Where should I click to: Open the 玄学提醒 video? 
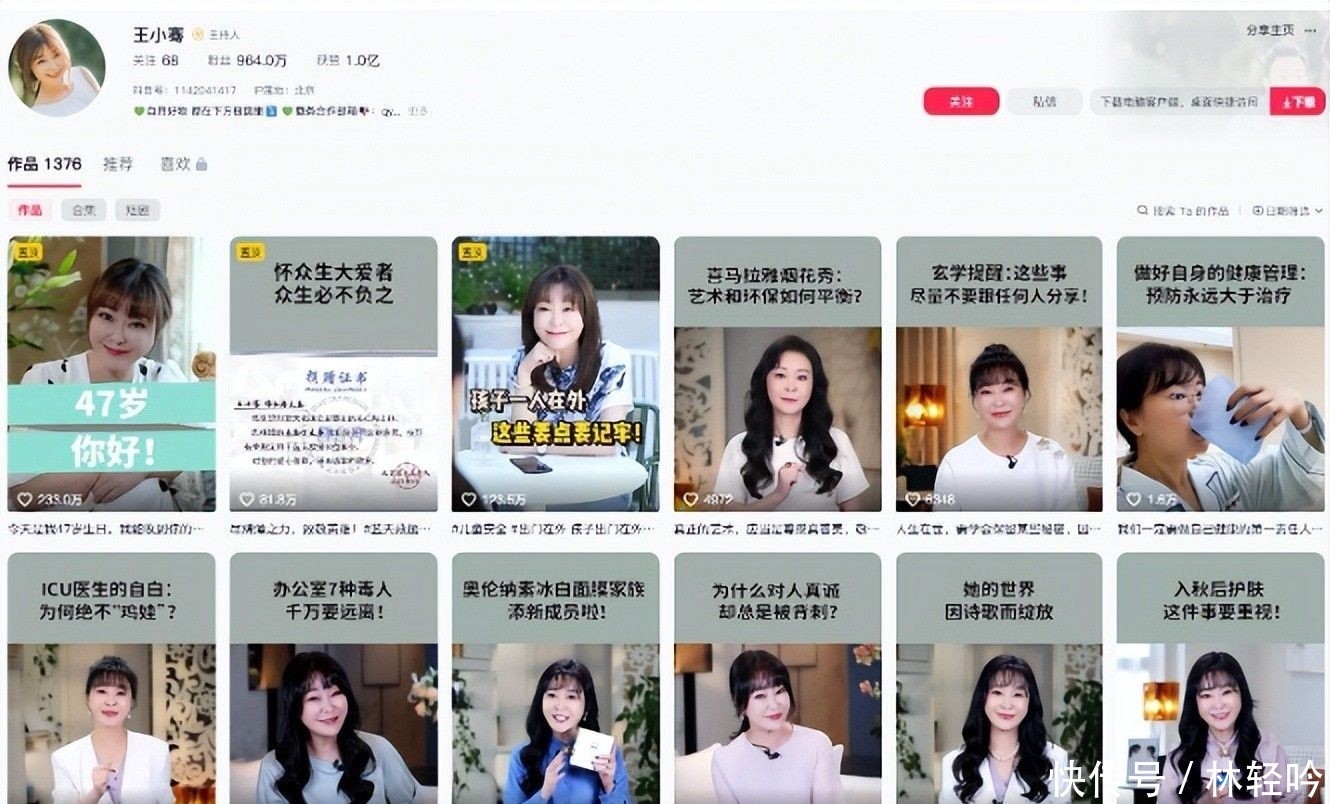click(x=999, y=374)
